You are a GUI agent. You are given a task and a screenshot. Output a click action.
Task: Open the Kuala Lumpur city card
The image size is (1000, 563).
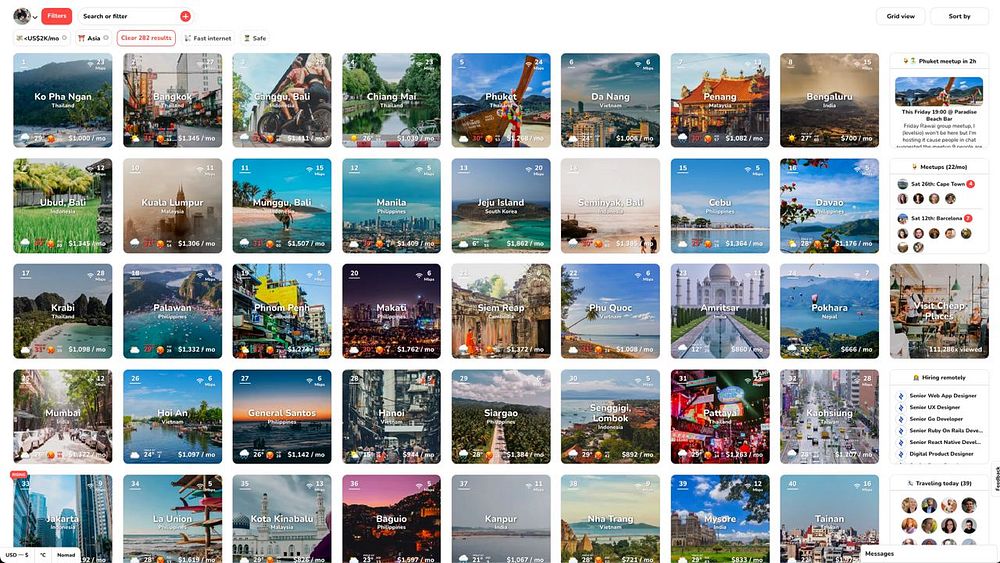point(172,205)
